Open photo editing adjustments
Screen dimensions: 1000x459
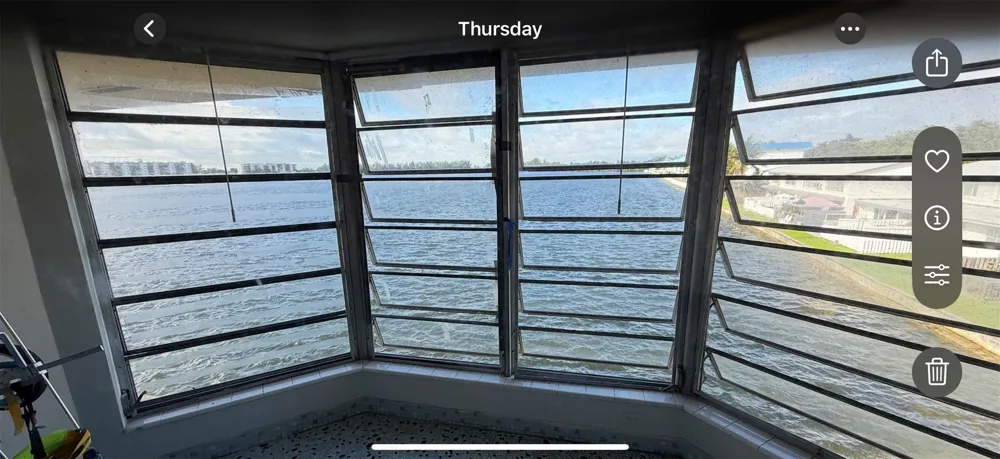[937, 275]
